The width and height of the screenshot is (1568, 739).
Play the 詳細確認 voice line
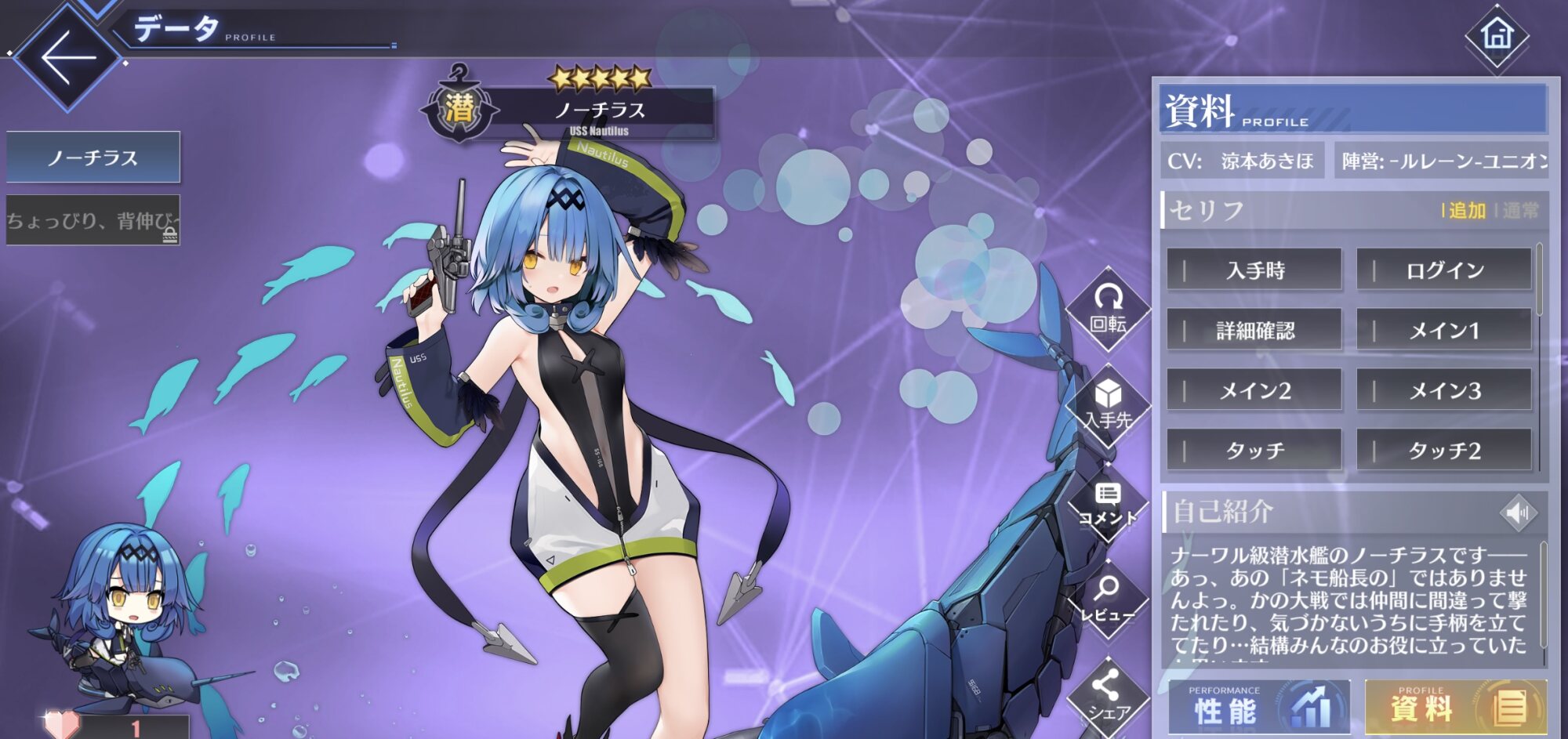[1254, 330]
